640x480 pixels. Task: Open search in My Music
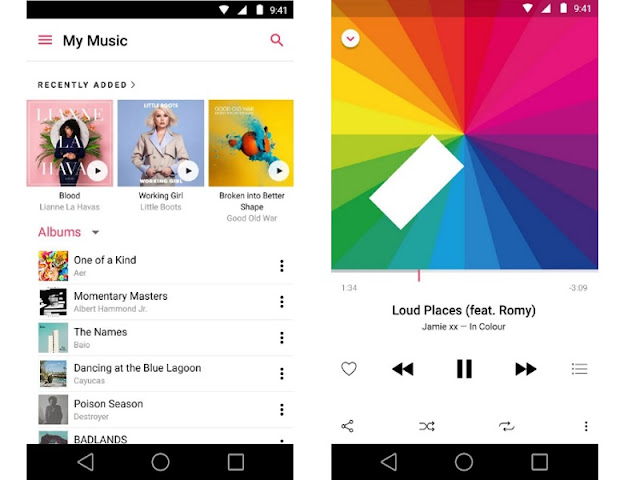277,40
